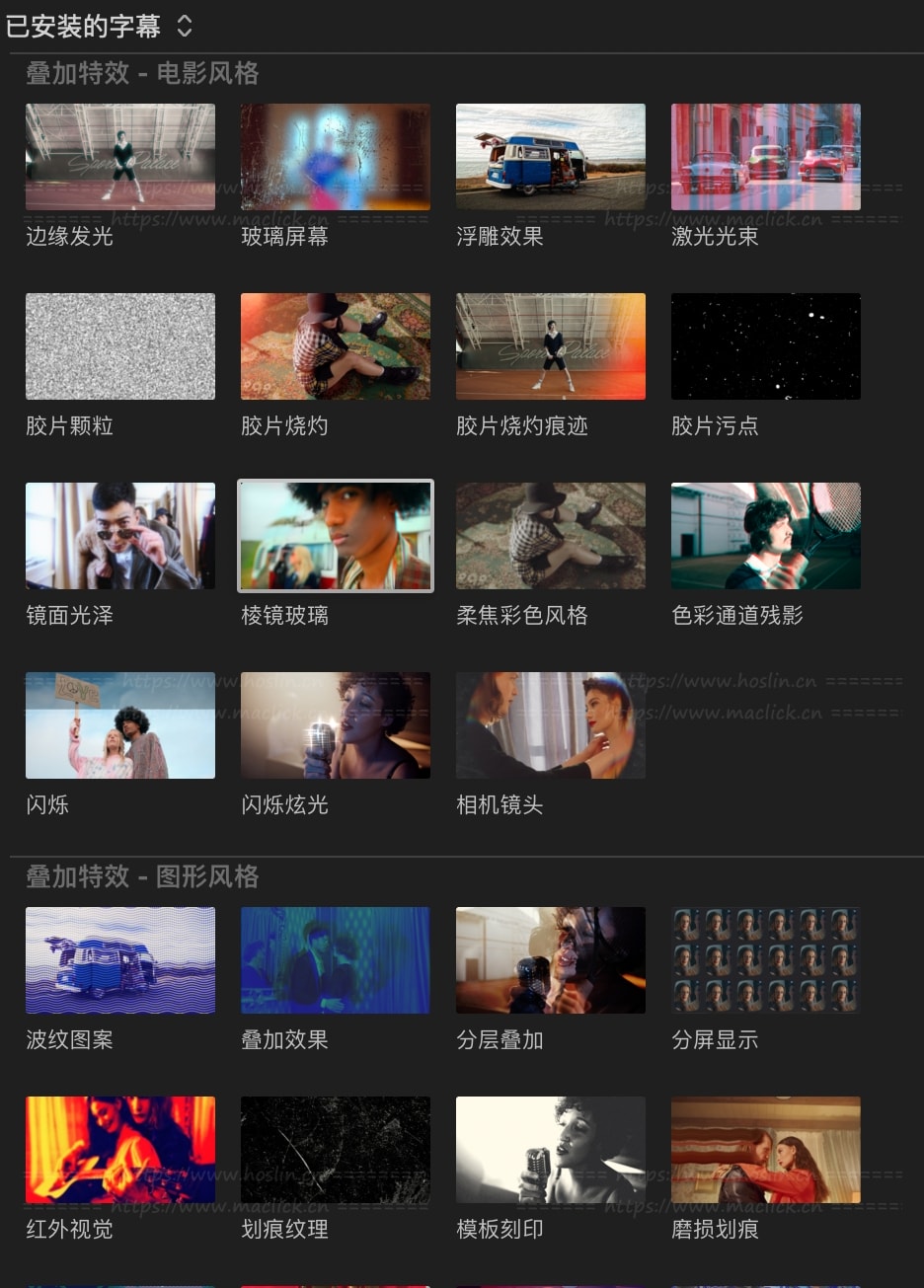Screen dimensions: 924x1288
Task: Select the 闪烁 effect
Action: click(x=120, y=725)
